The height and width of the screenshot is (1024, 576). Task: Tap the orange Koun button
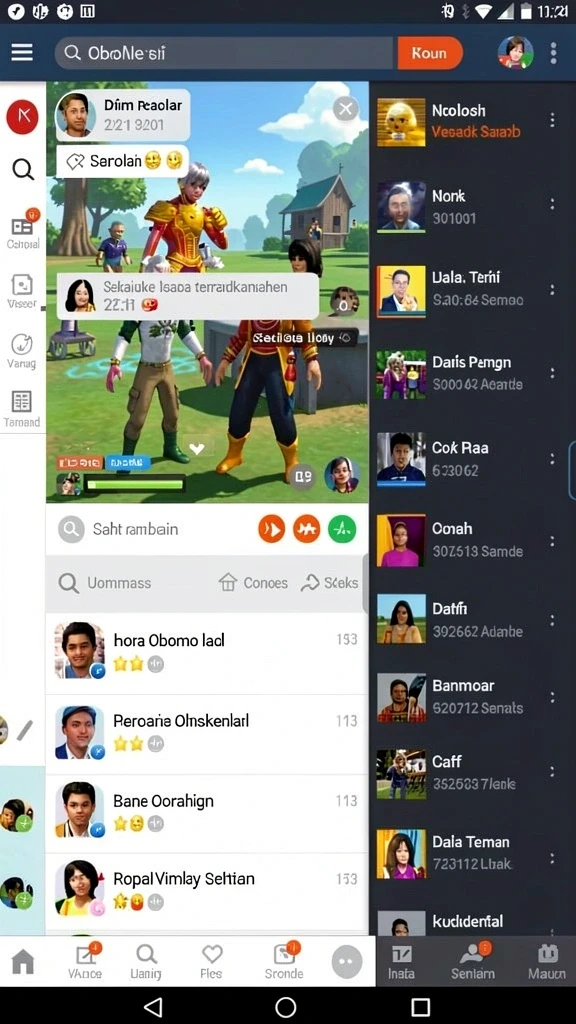tap(429, 53)
